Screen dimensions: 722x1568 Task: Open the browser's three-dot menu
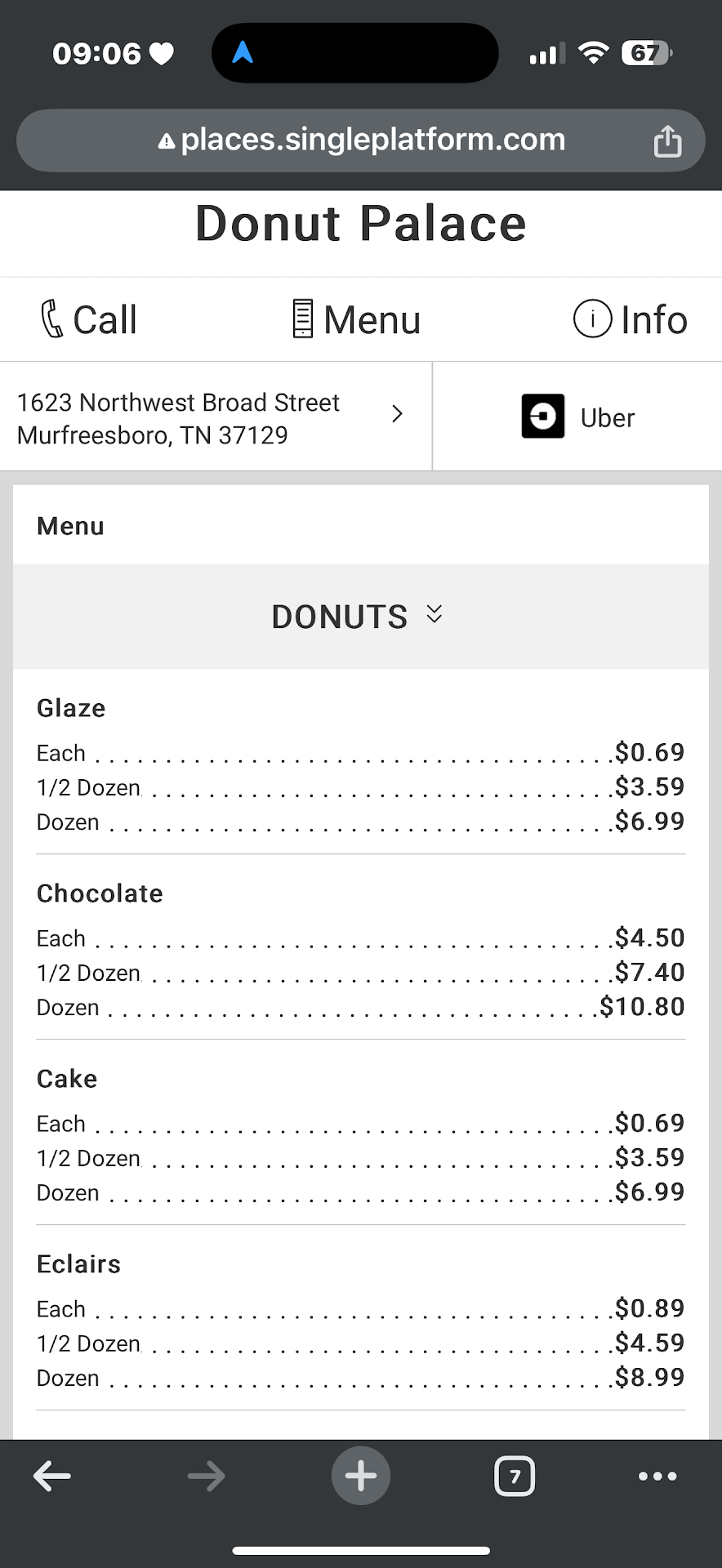(657, 1477)
